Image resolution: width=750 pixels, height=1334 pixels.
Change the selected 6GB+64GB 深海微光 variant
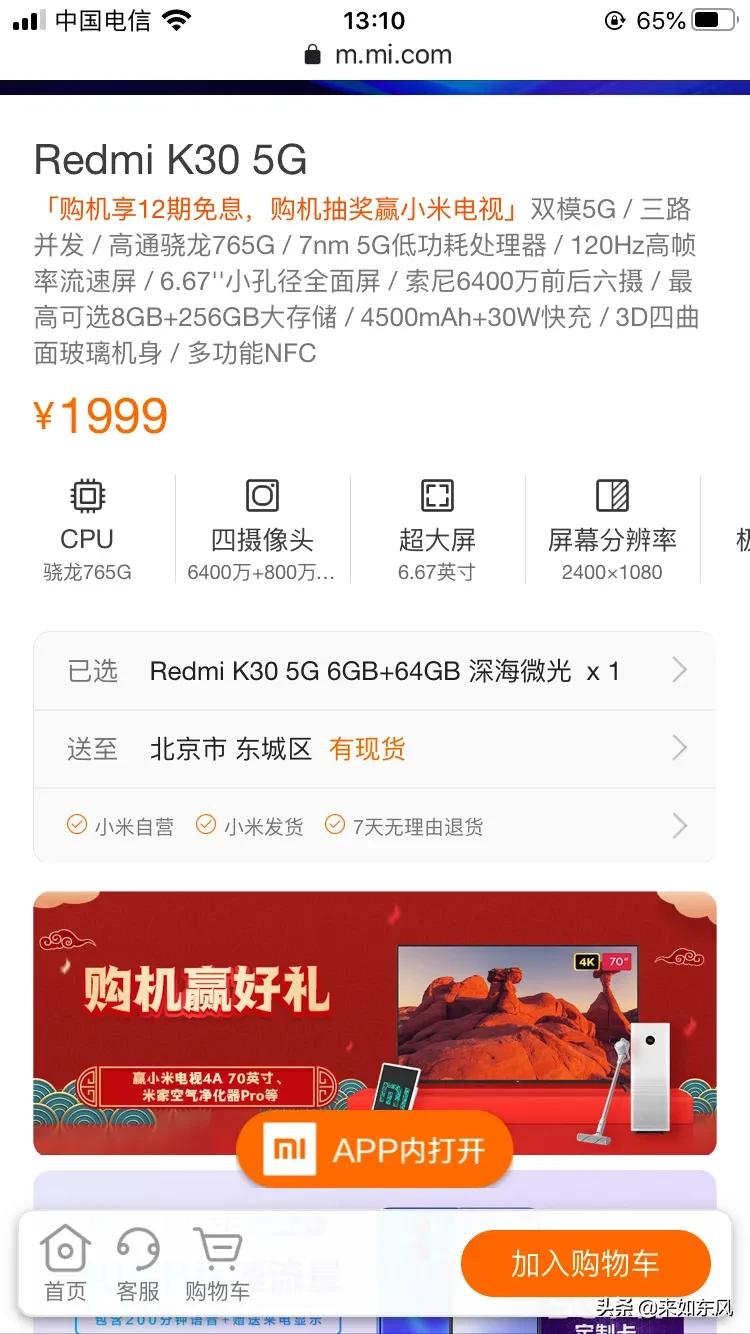point(375,671)
